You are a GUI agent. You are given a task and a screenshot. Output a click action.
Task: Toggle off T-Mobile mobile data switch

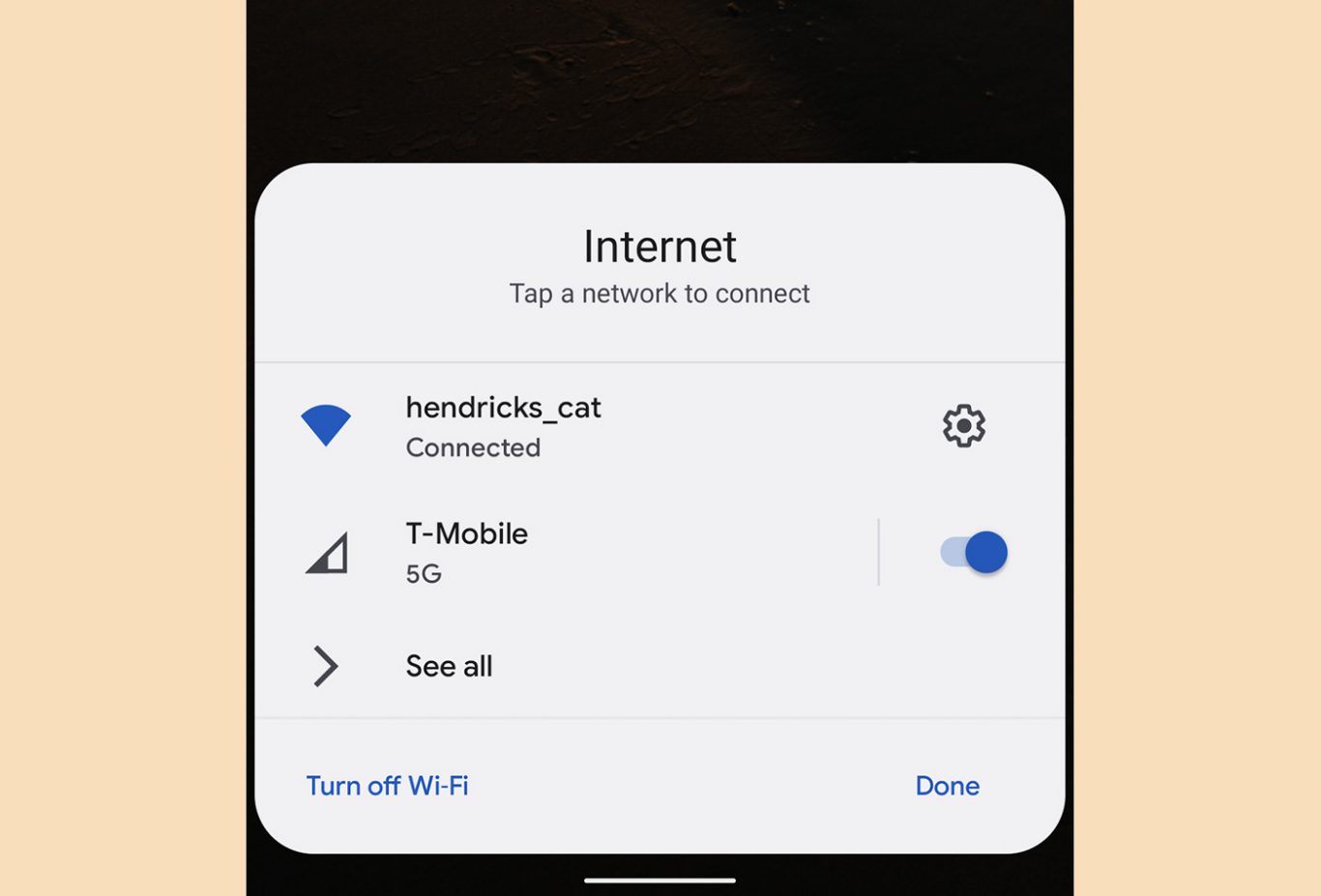point(974,552)
